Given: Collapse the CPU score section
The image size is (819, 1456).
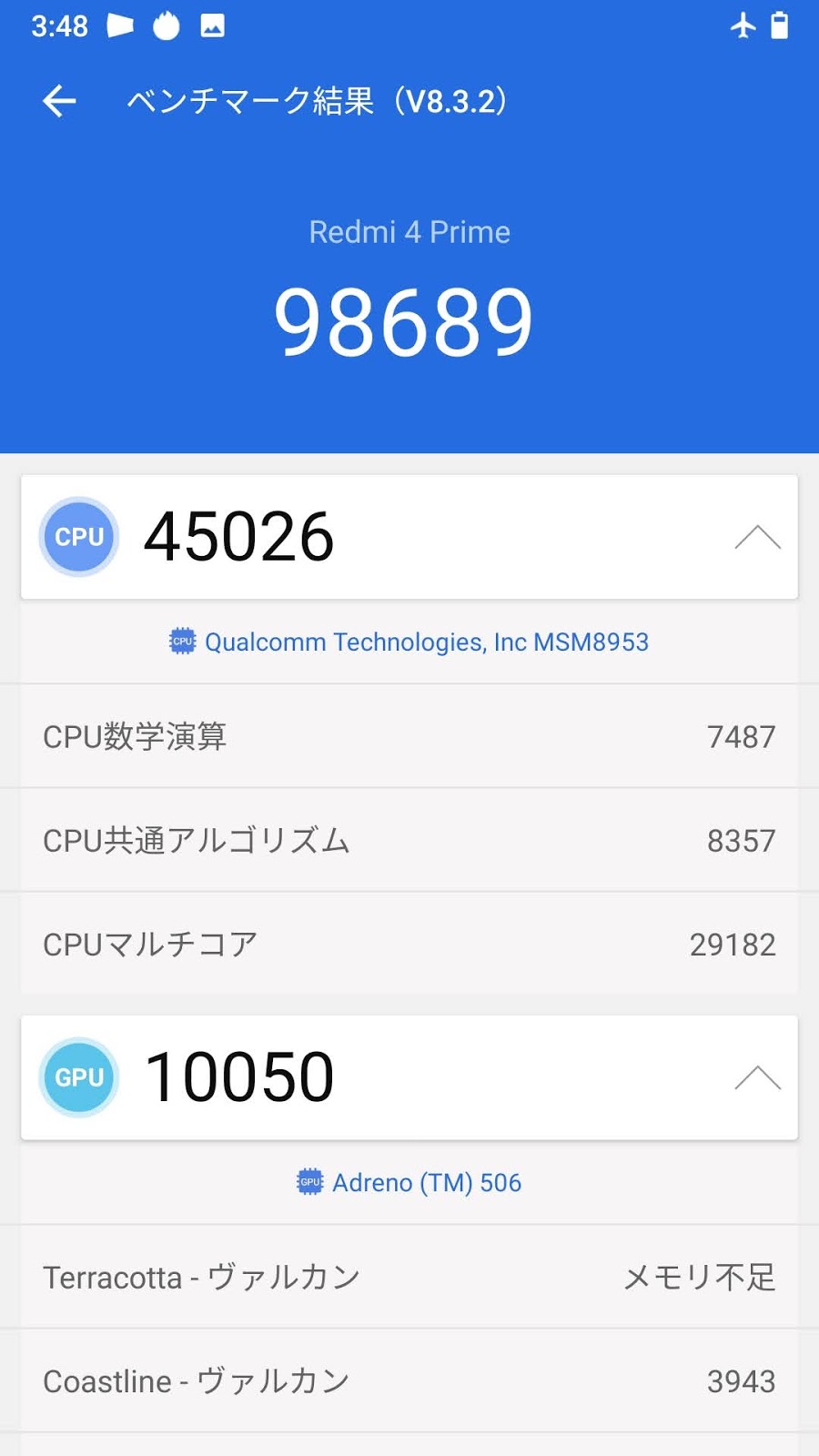Looking at the screenshot, I should [757, 537].
